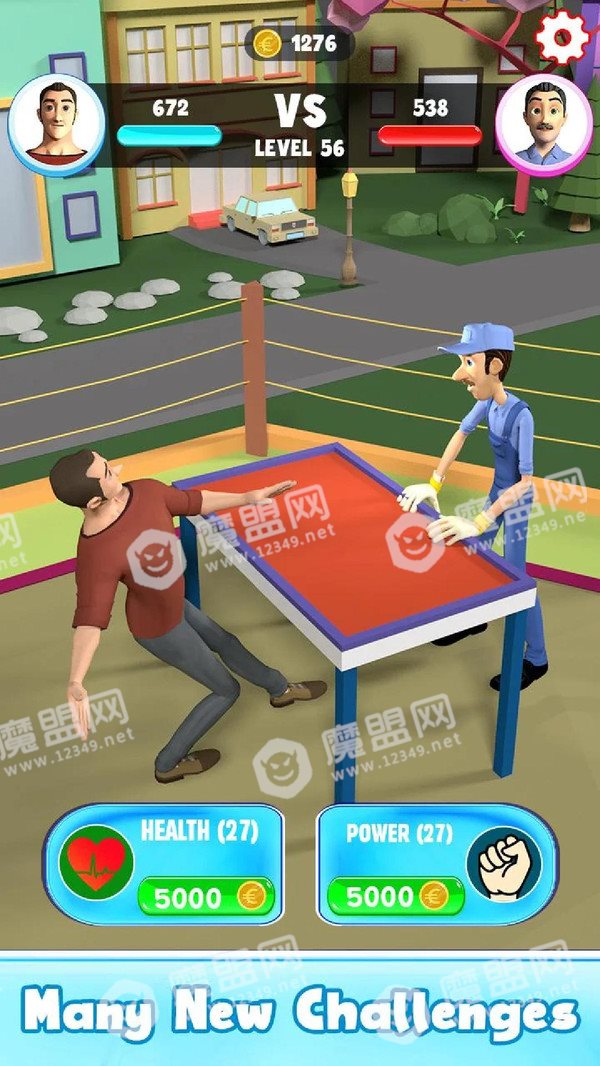Open the settings gear
Screen dimensions: 600x1066
(563, 37)
